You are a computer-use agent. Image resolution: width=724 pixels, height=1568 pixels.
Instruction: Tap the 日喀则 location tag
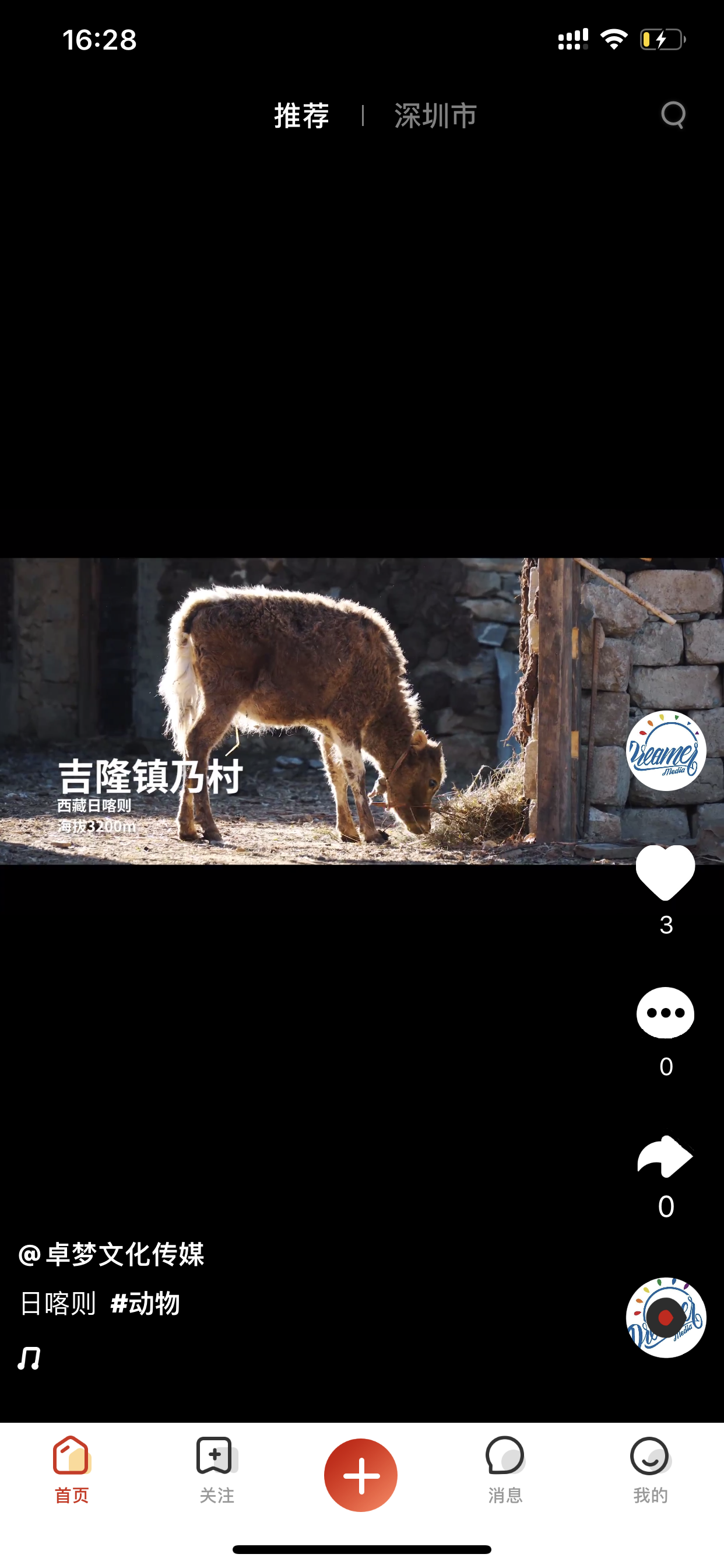coord(57,1293)
